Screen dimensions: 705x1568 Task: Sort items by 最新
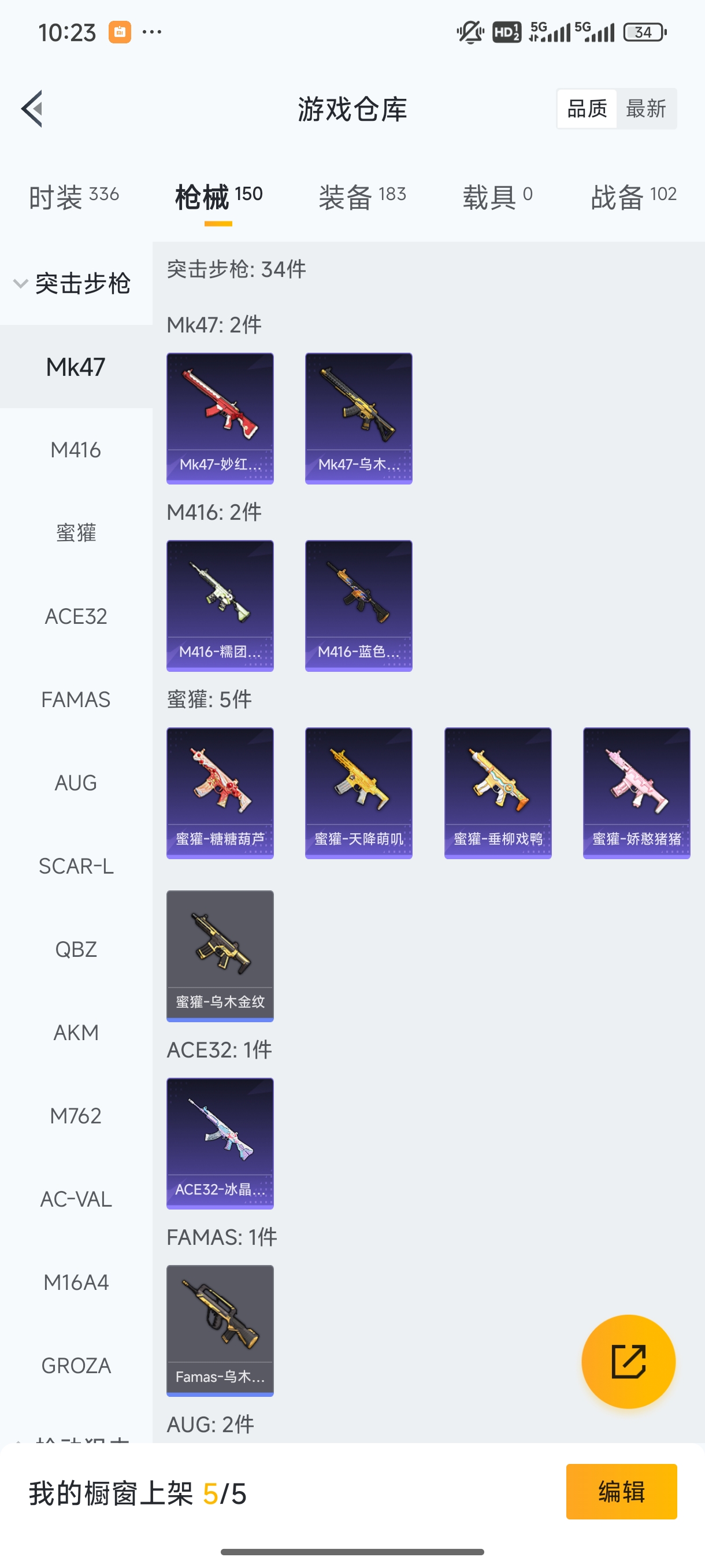645,109
